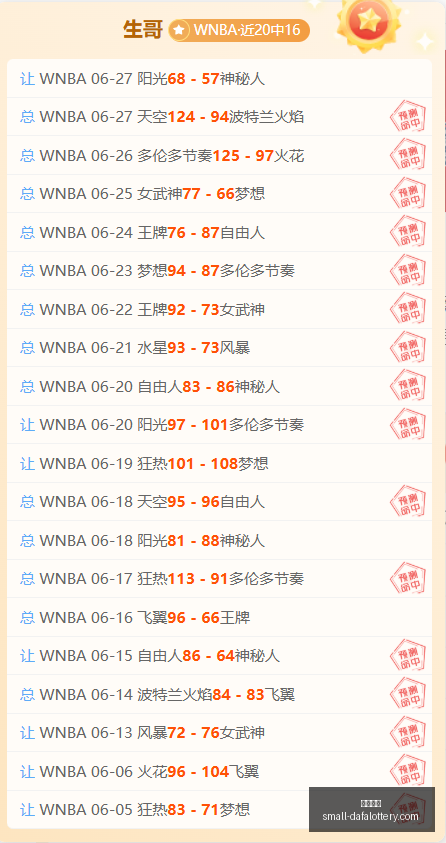Open the 06-27 天空 vs 波特兰火焰 record
The image size is (446, 843).
click(219, 117)
